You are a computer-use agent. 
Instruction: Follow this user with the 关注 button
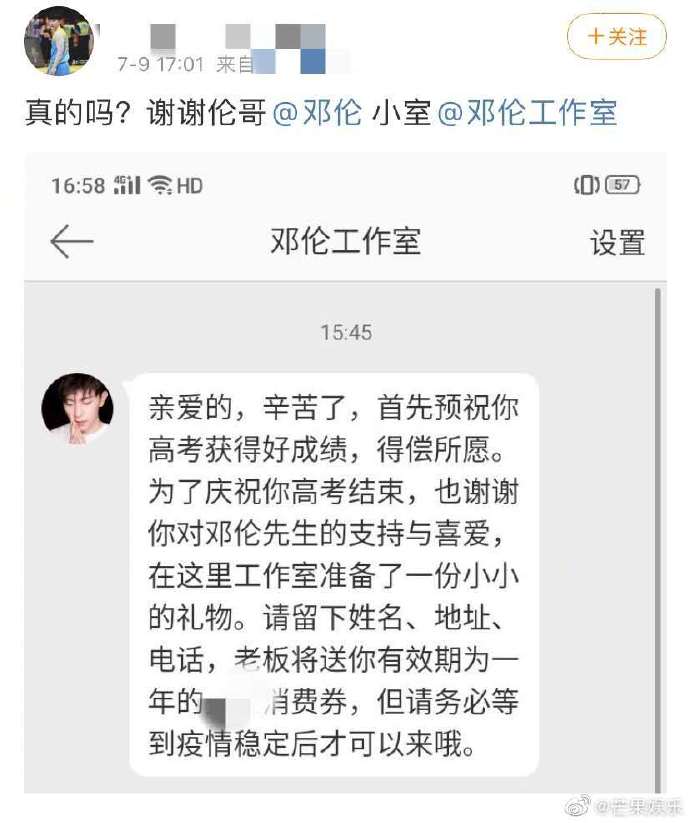pos(616,38)
